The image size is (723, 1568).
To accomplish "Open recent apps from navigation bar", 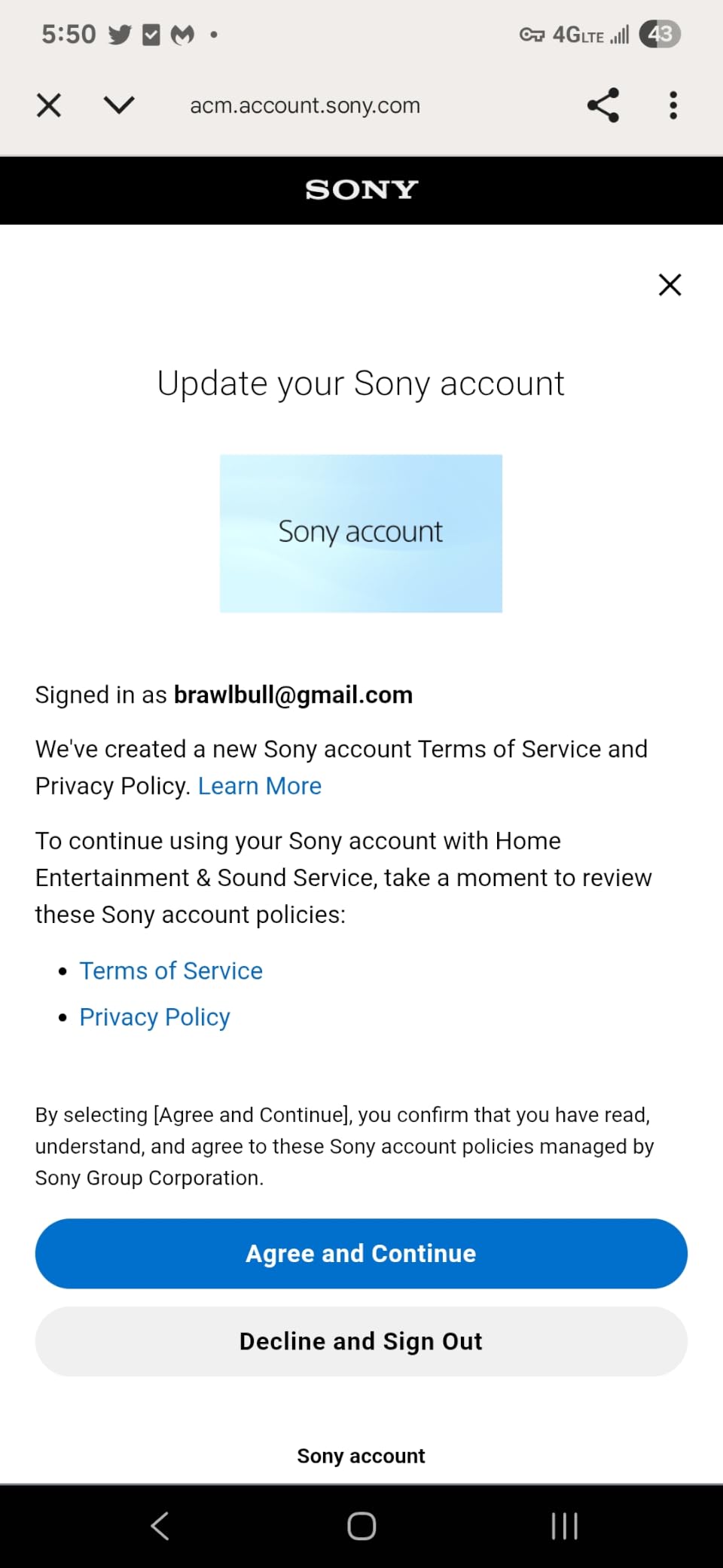I will coord(564,1526).
